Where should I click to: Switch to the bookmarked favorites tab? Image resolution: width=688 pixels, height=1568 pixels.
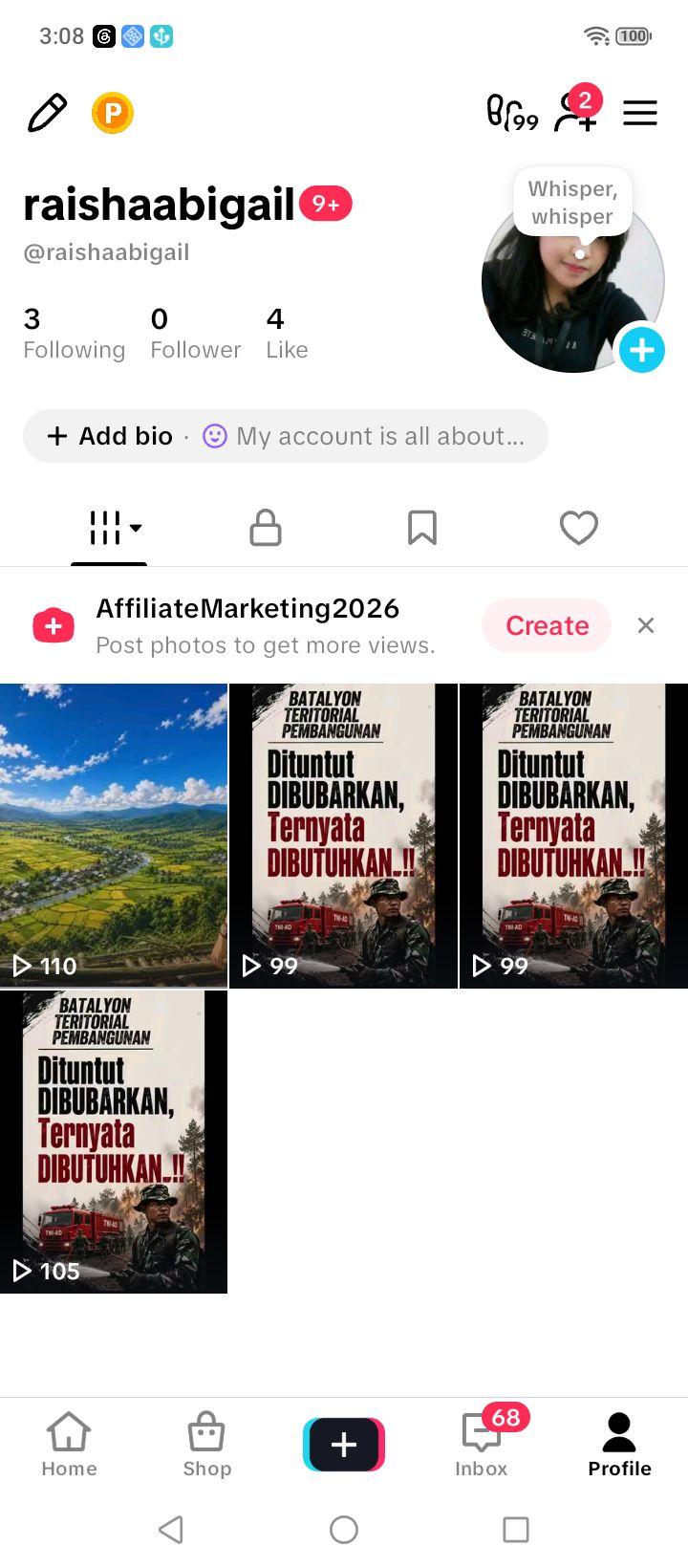point(422,528)
